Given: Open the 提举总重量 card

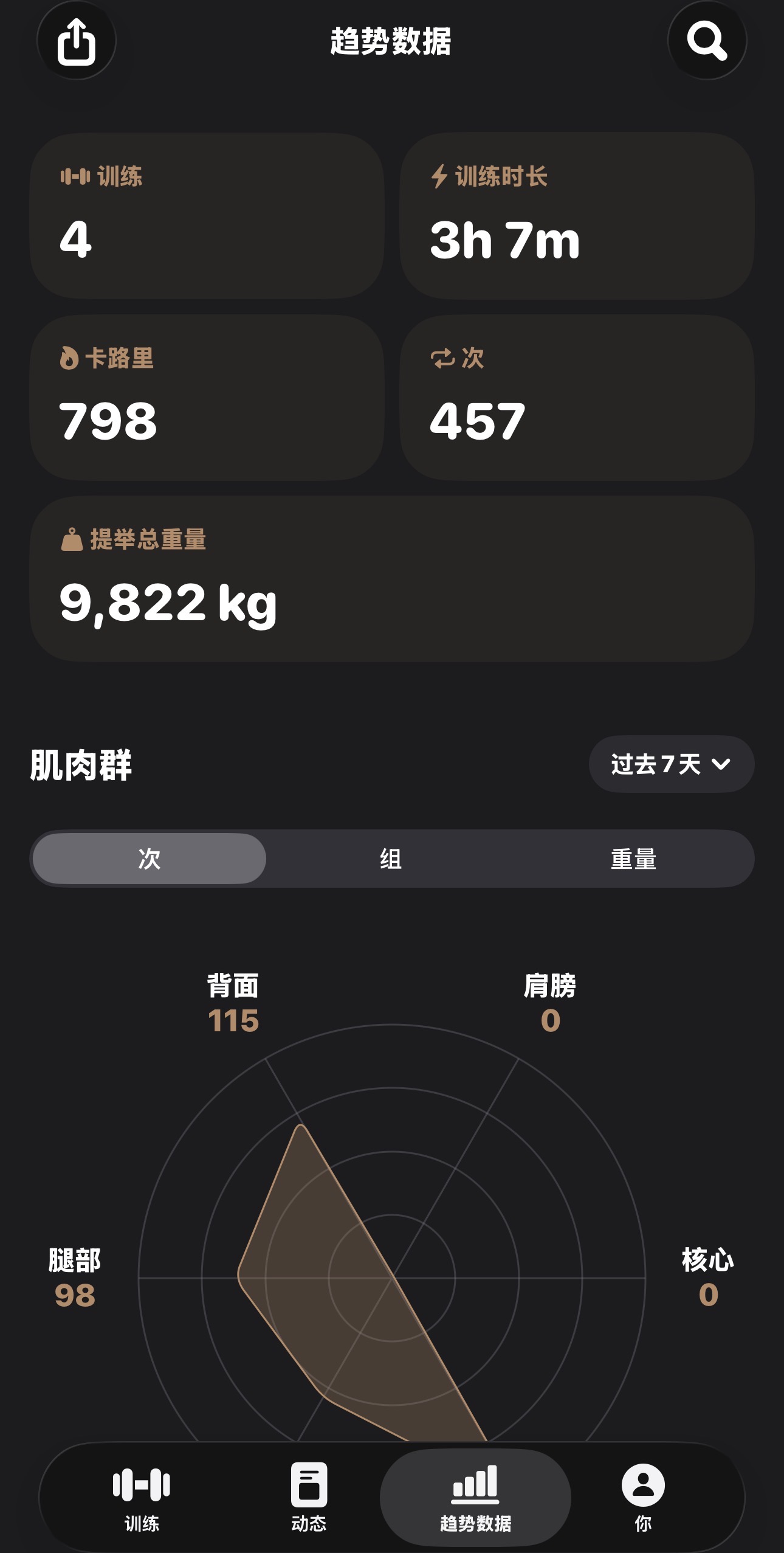Looking at the screenshot, I should point(392,579).
